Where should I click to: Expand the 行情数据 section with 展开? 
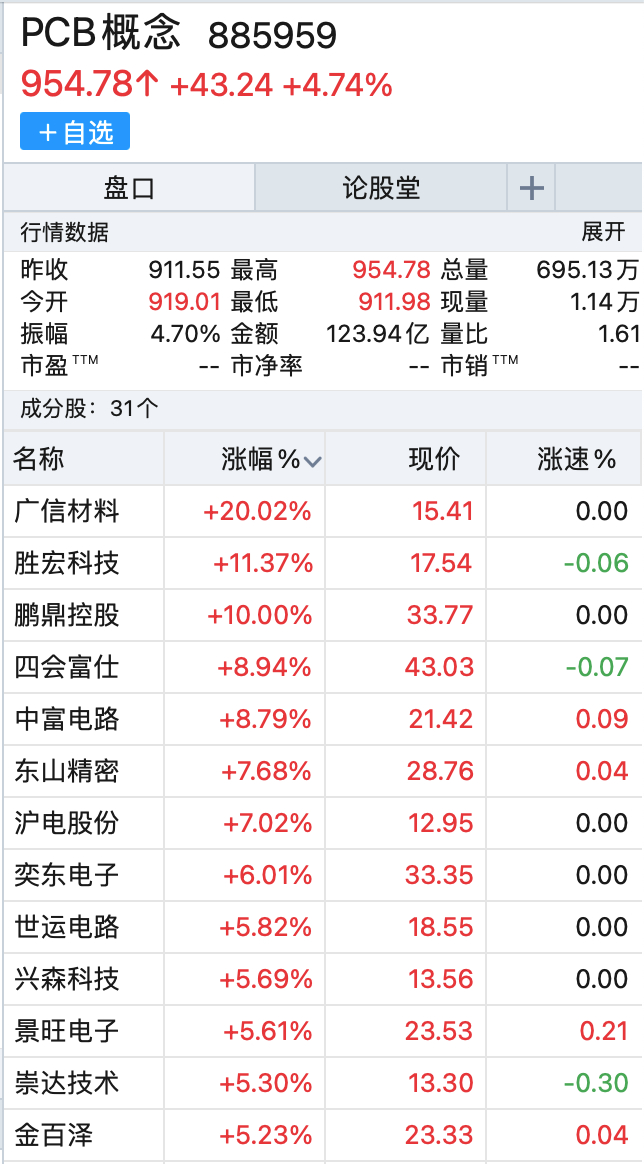603,232
